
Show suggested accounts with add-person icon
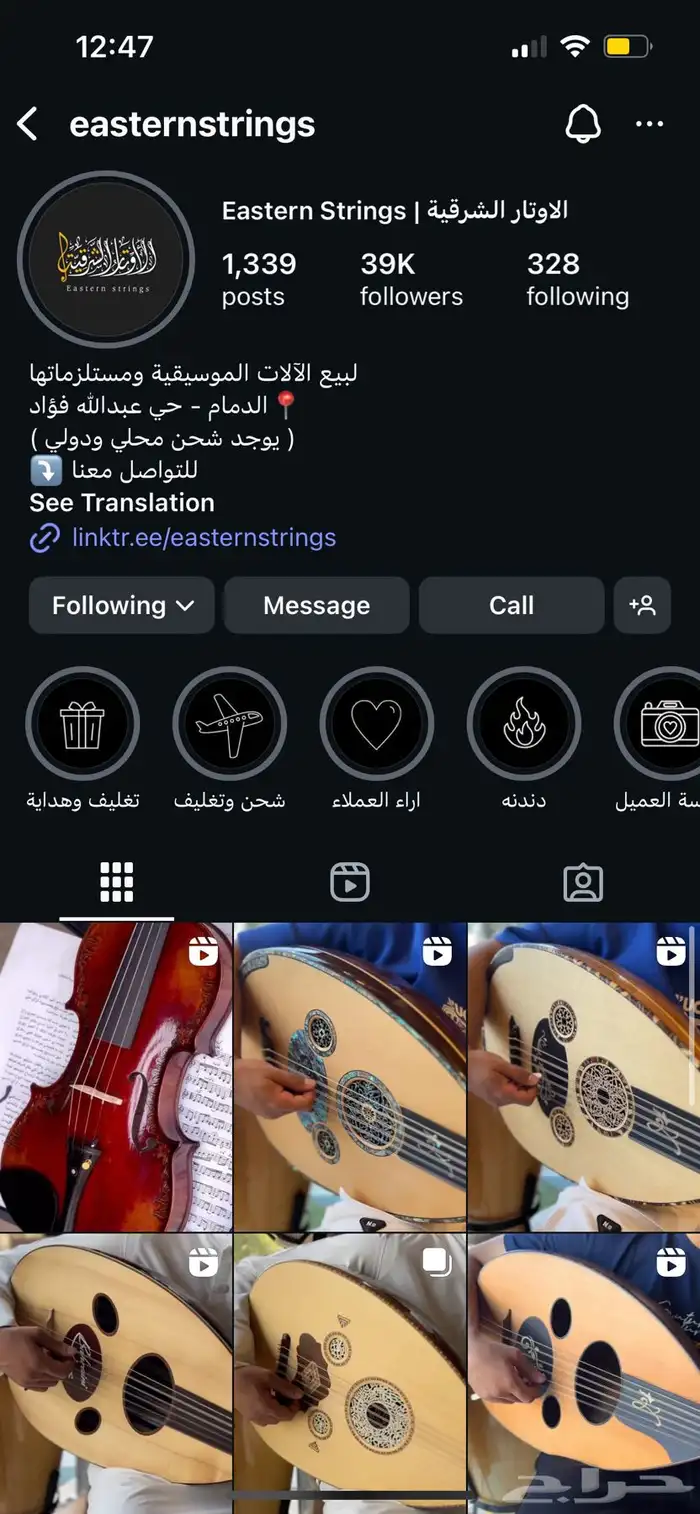click(642, 605)
